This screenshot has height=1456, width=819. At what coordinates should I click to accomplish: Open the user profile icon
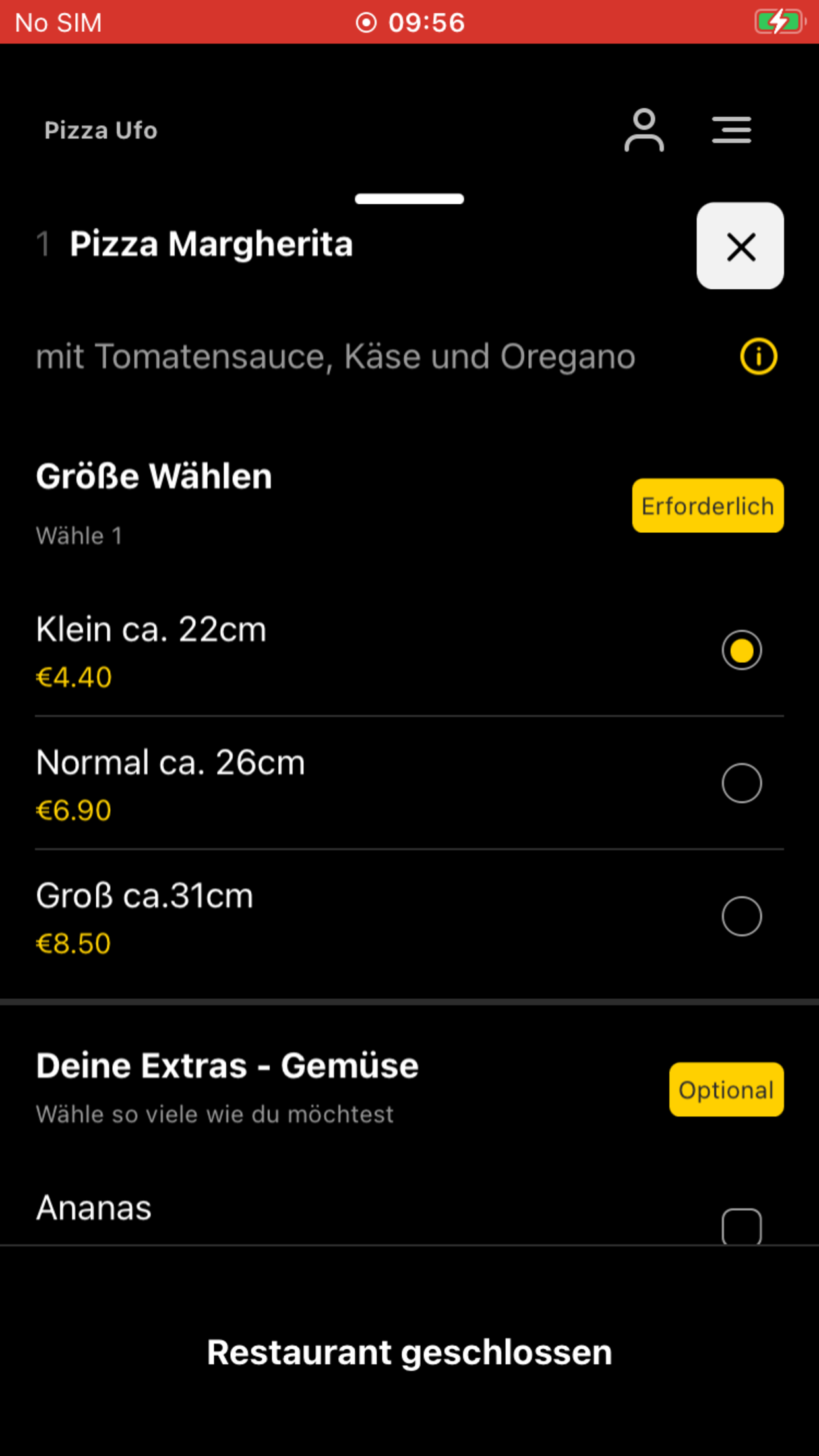coord(644,130)
